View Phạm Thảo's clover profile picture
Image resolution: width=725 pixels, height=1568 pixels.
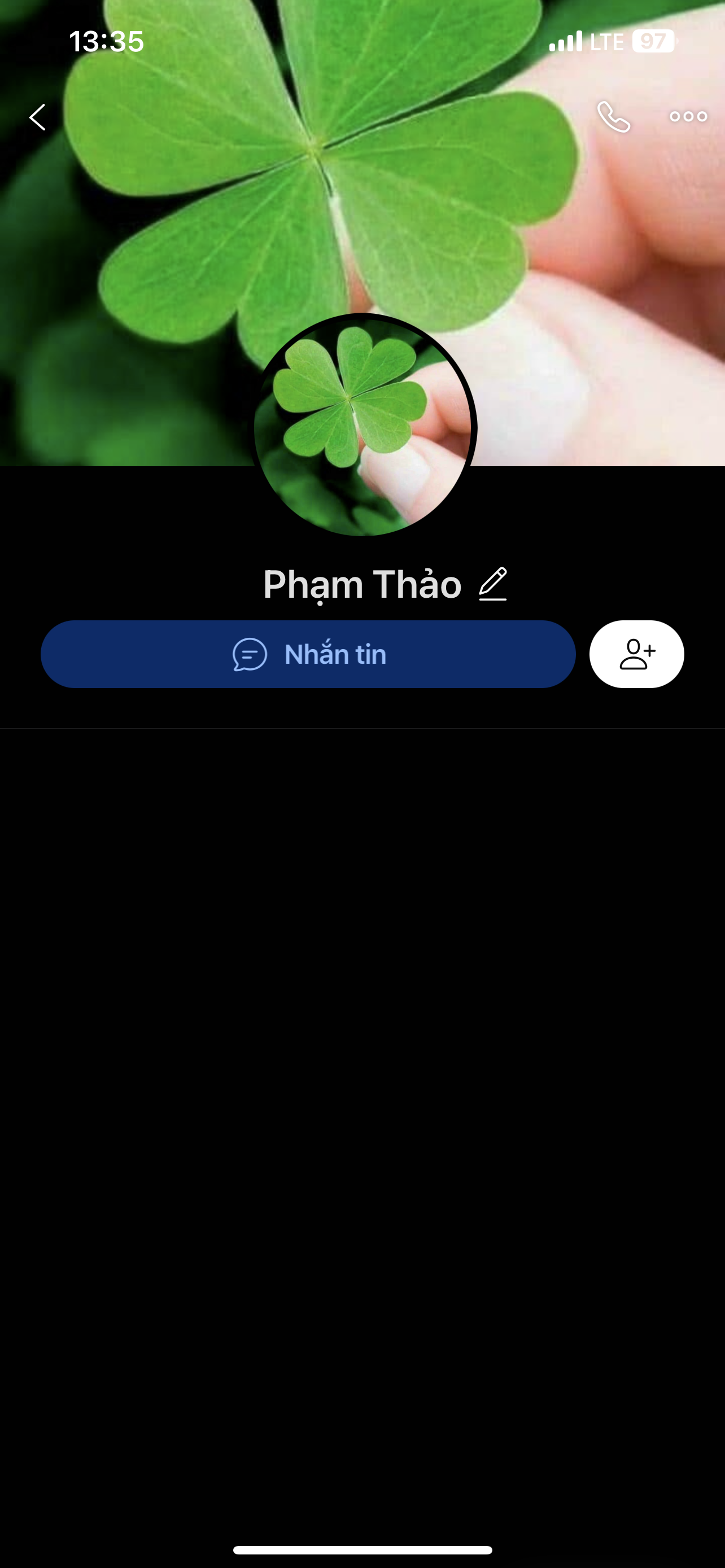[362, 426]
